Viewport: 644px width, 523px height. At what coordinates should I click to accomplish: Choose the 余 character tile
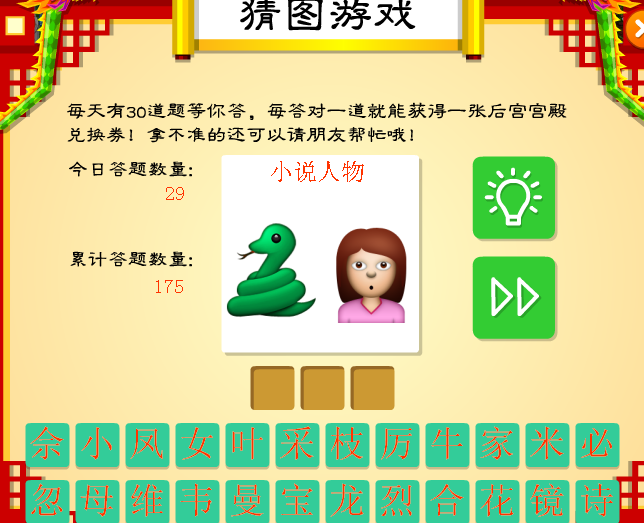47,445
